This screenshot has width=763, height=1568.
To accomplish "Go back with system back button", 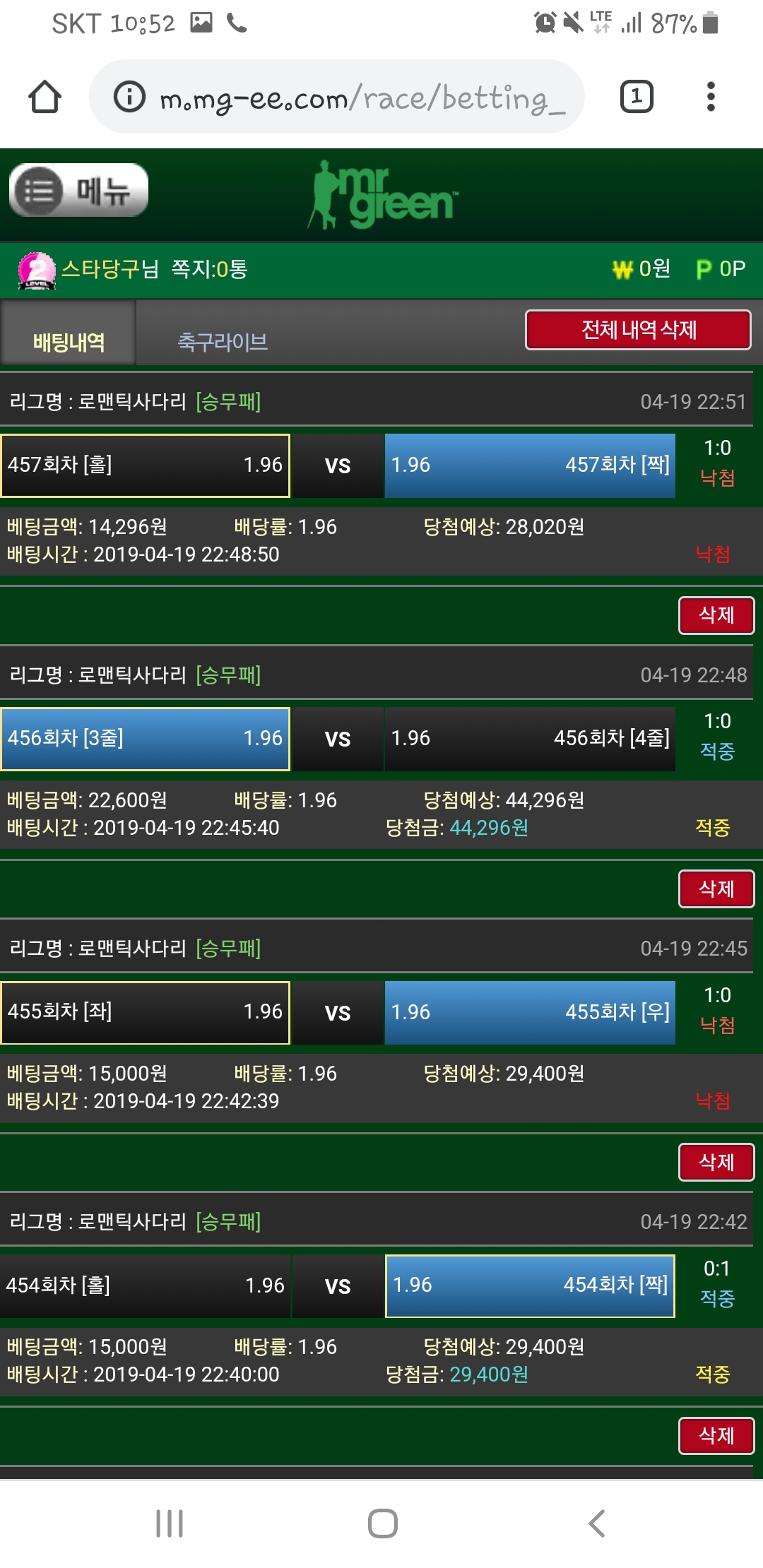I will 597,1524.
